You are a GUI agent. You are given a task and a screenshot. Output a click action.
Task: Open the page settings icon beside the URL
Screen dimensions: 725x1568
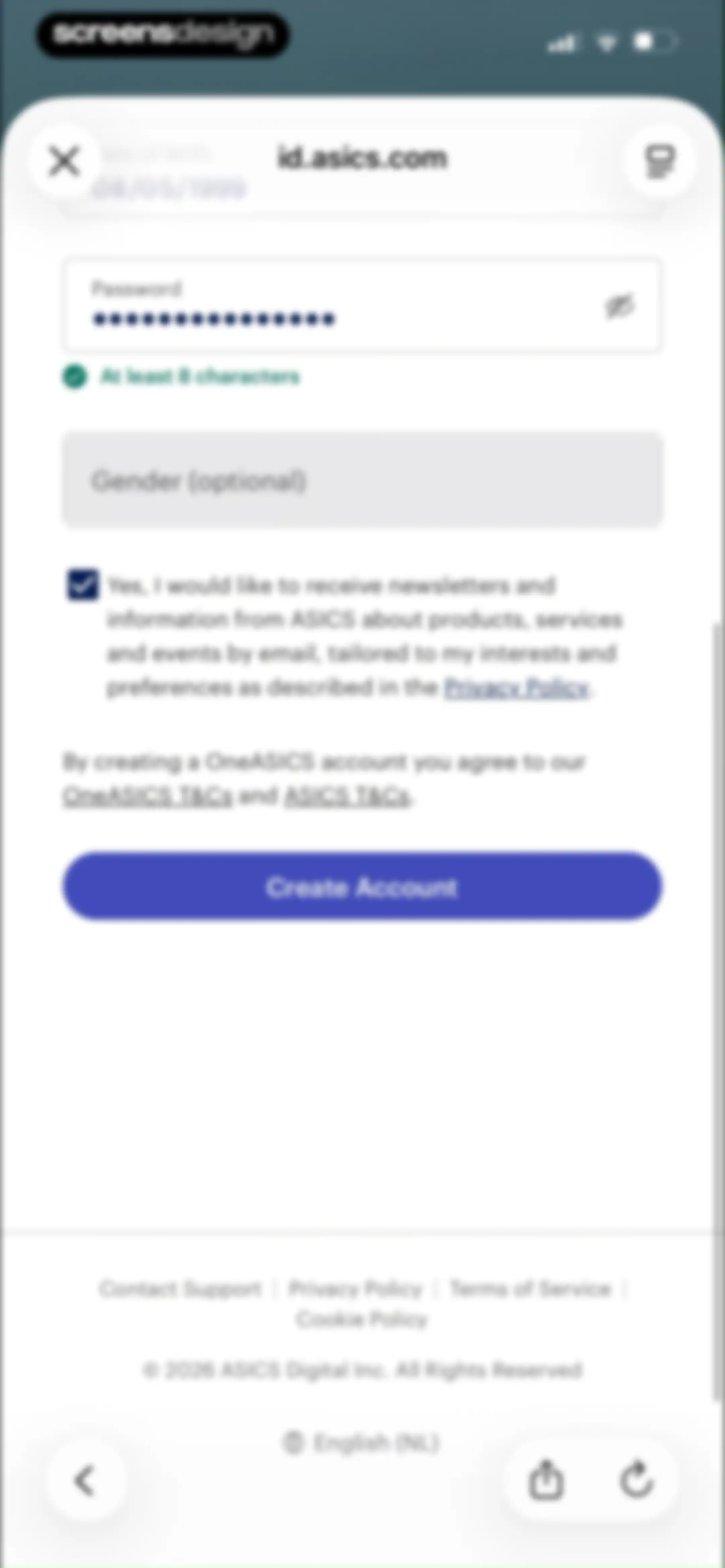point(659,161)
